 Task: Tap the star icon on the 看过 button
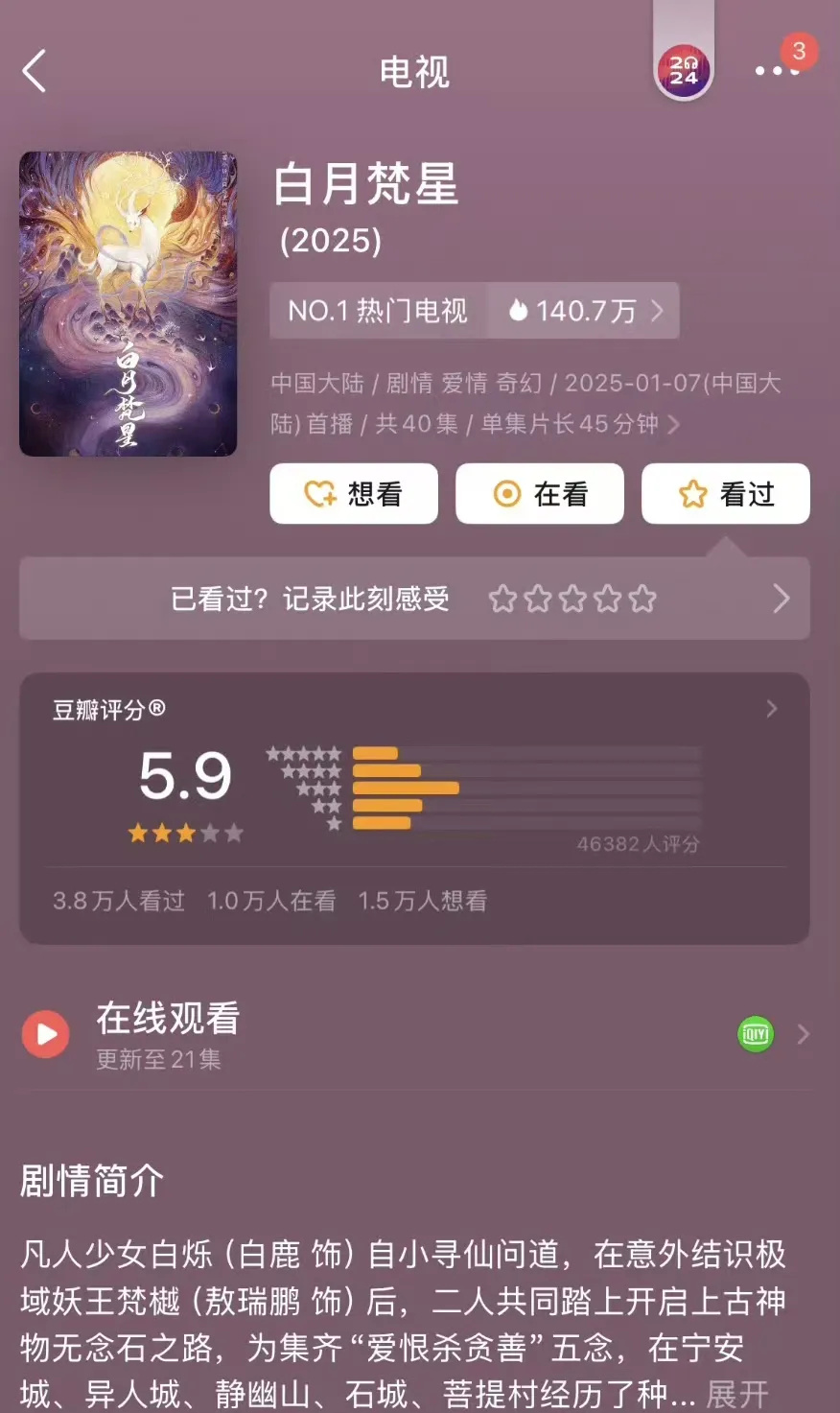click(x=692, y=494)
